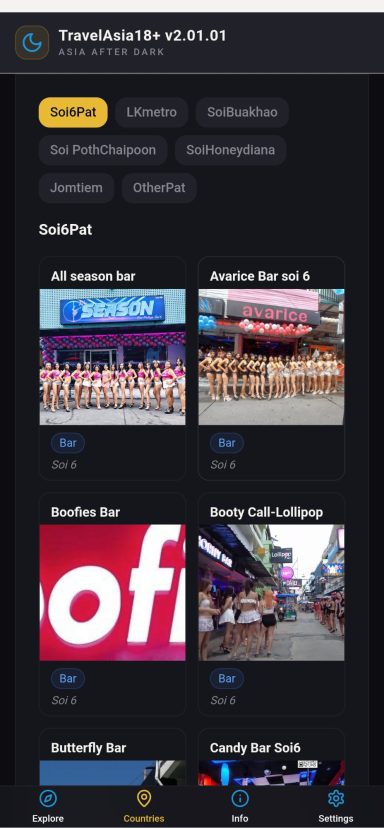Open the Settings tab
Screen dimensions: 384x828
point(335,807)
